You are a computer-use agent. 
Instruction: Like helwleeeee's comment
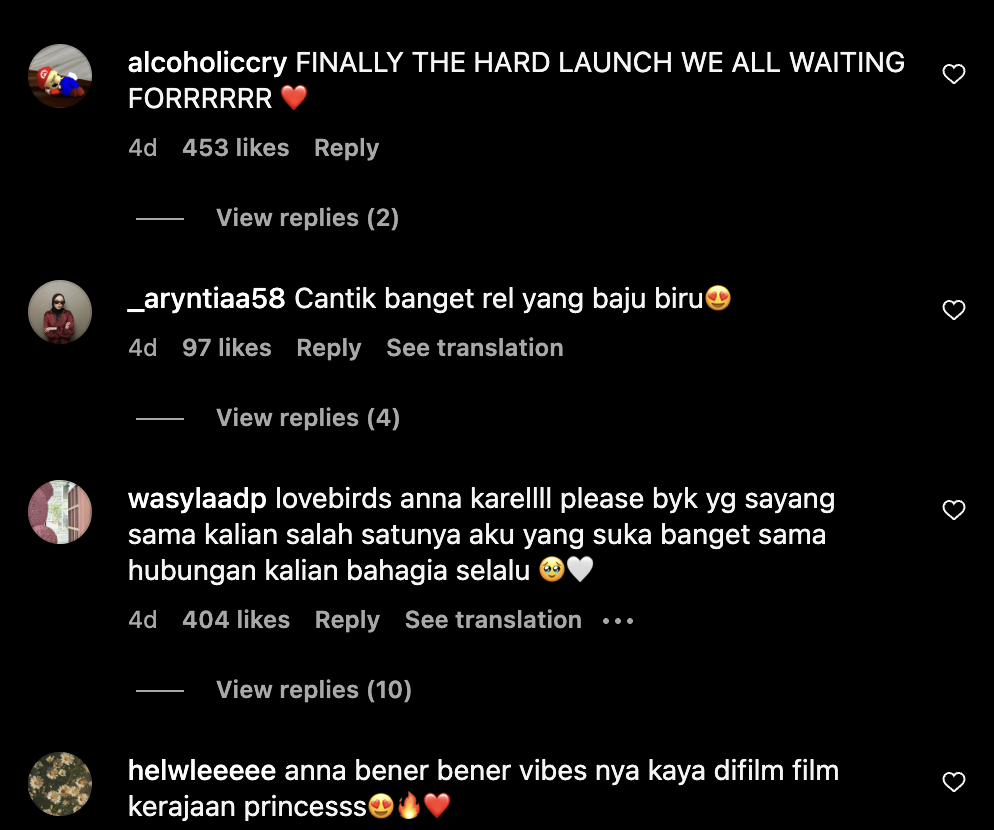tap(954, 782)
